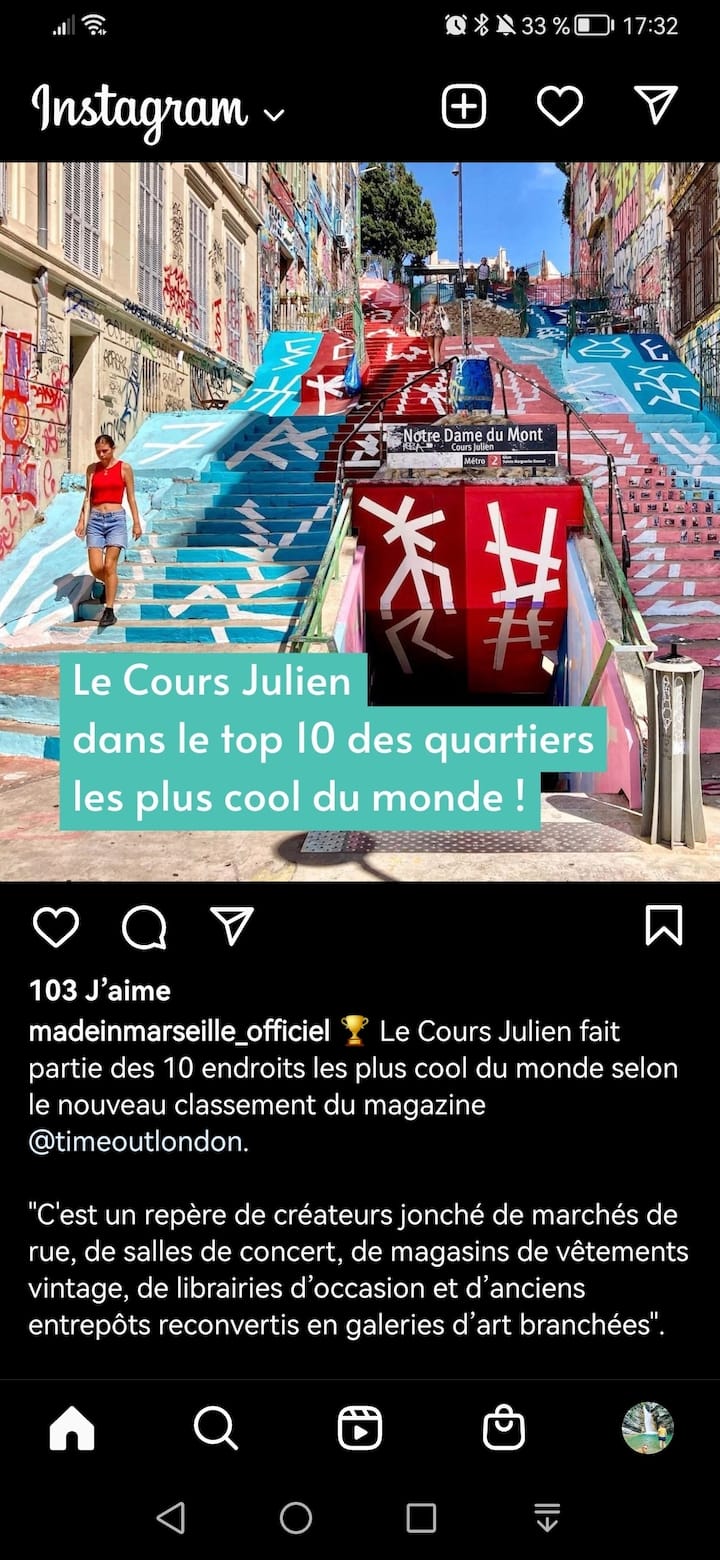Switch to the Reels tab
Image resolution: width=720 pixels, height=1560 pixels.
(360, 1428)
